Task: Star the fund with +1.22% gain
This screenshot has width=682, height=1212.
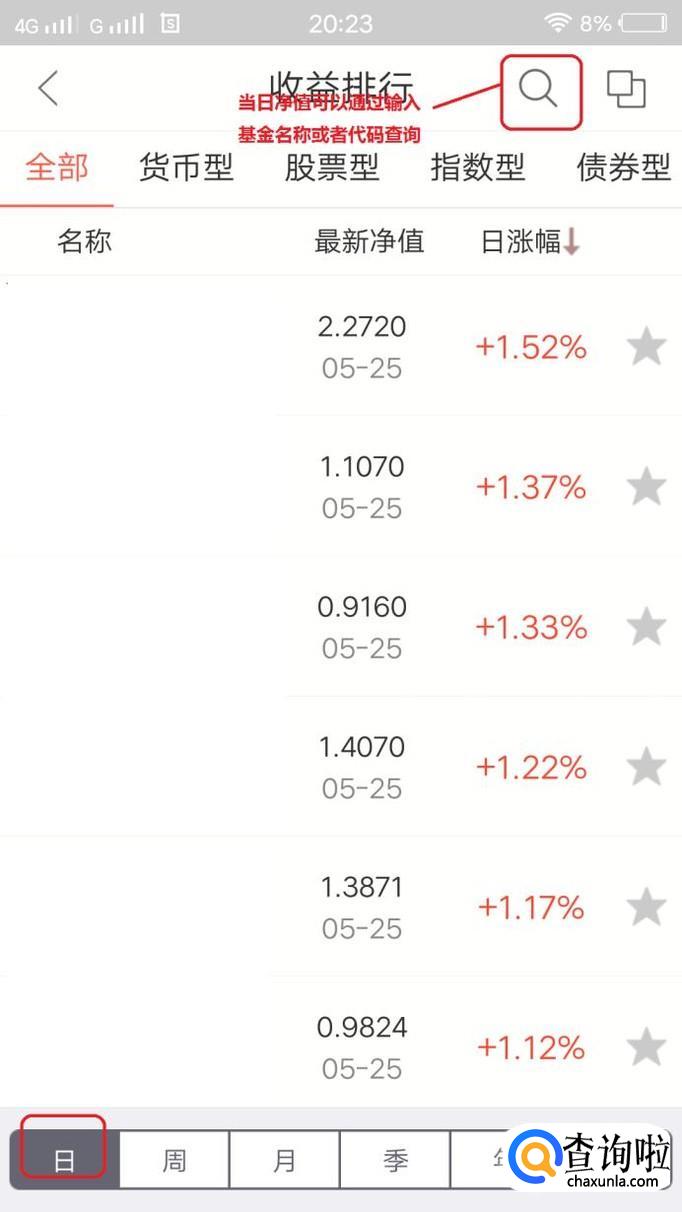Action: 647,767
